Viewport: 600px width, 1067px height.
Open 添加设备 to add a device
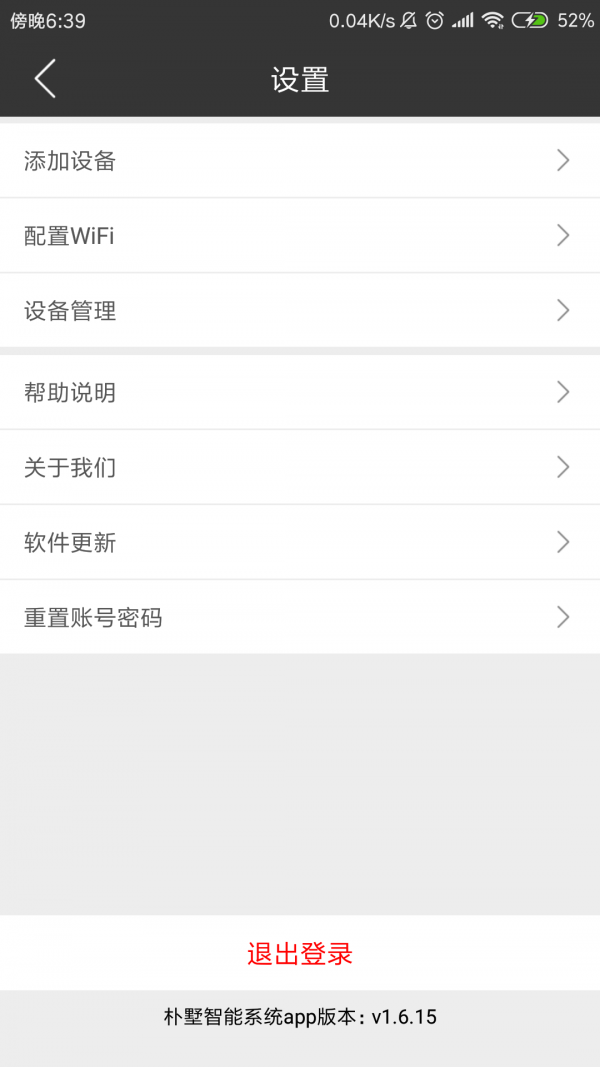pyautogui.click(x=300, y=160)
